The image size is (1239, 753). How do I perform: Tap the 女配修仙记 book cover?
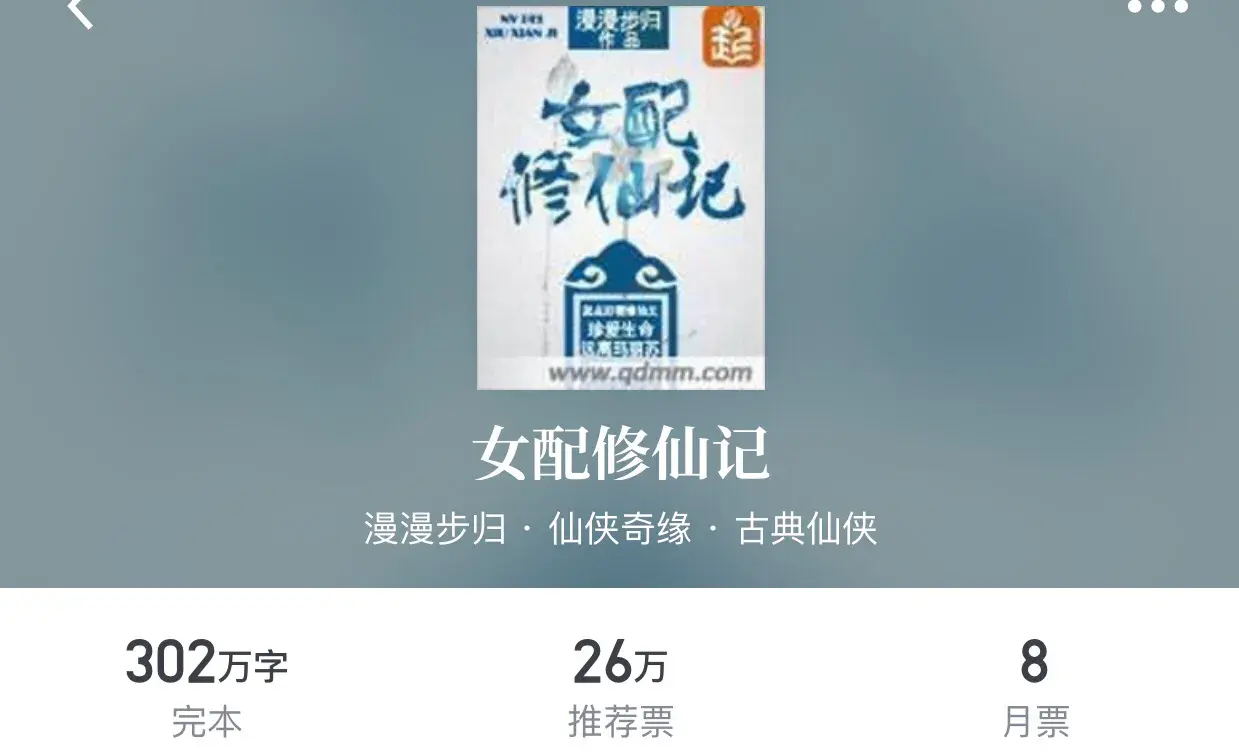[x=620, y=197]
